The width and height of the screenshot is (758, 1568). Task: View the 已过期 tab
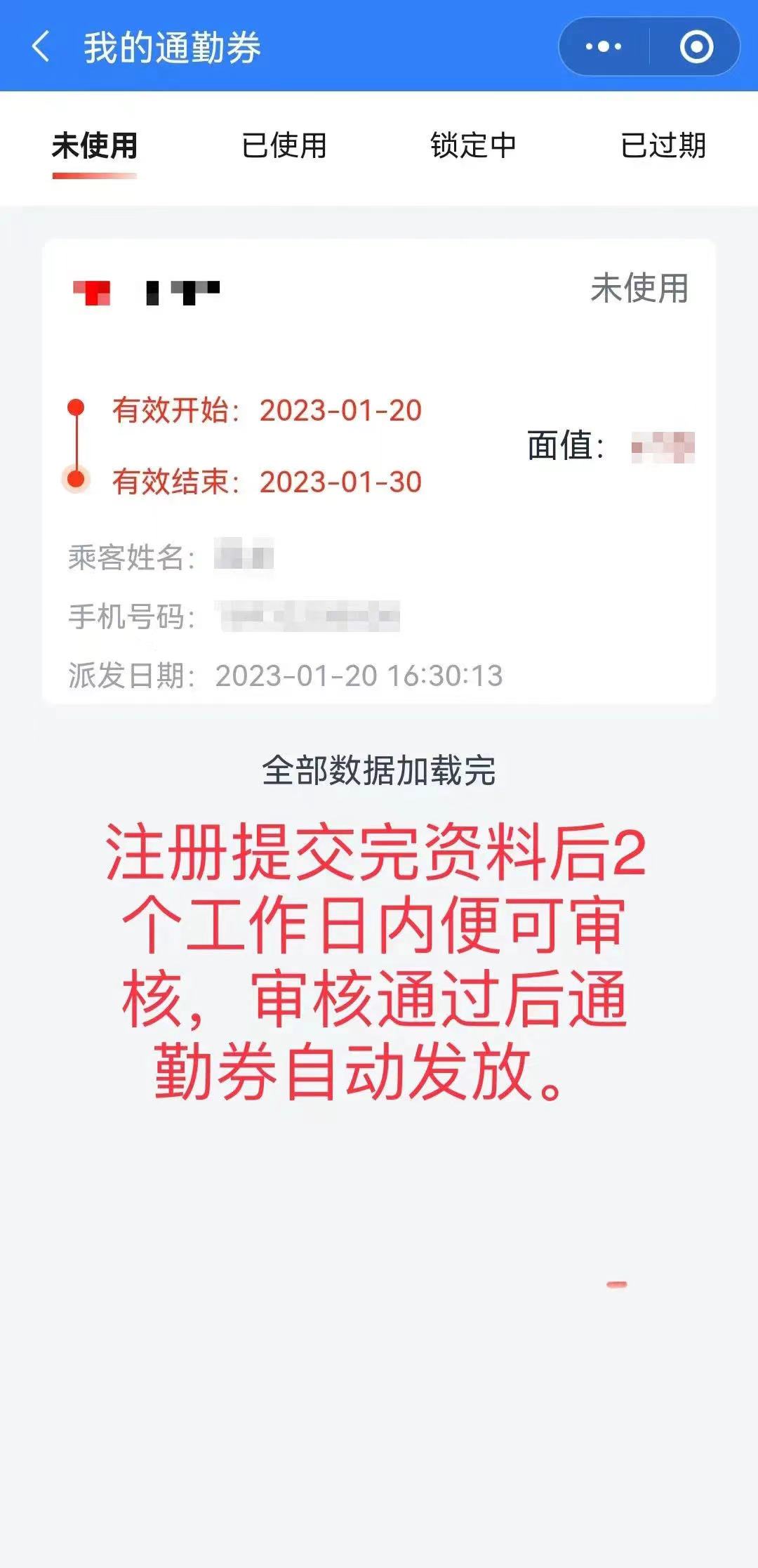[x=663, y=146]
